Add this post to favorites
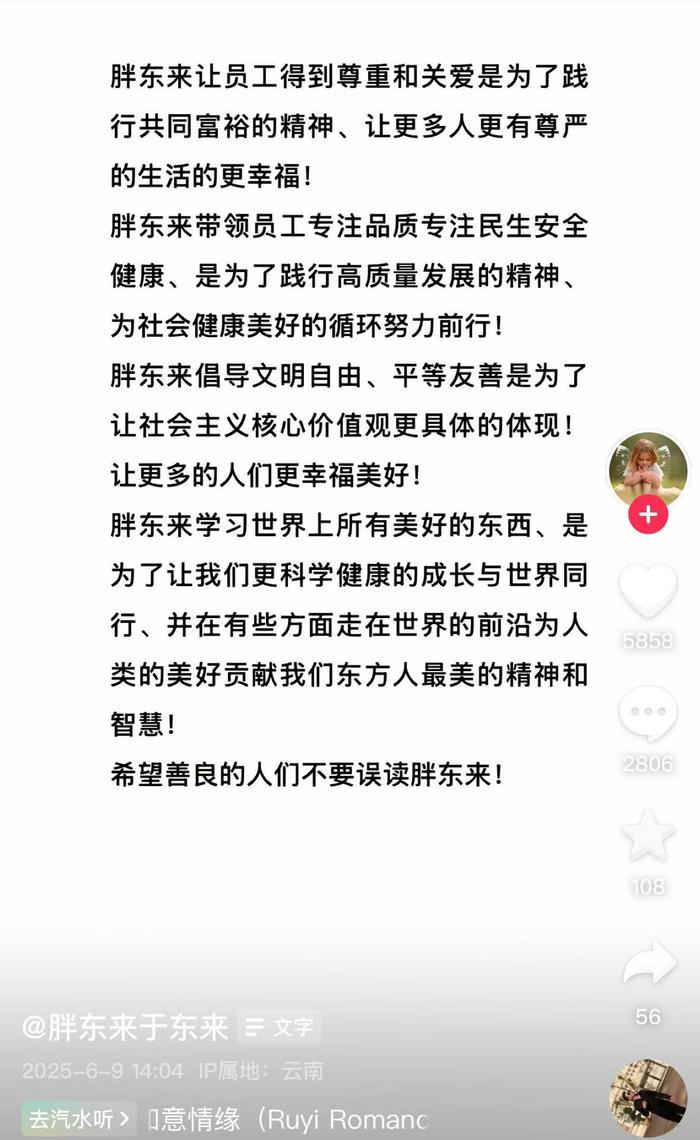700x1140 pixels. 648,835
